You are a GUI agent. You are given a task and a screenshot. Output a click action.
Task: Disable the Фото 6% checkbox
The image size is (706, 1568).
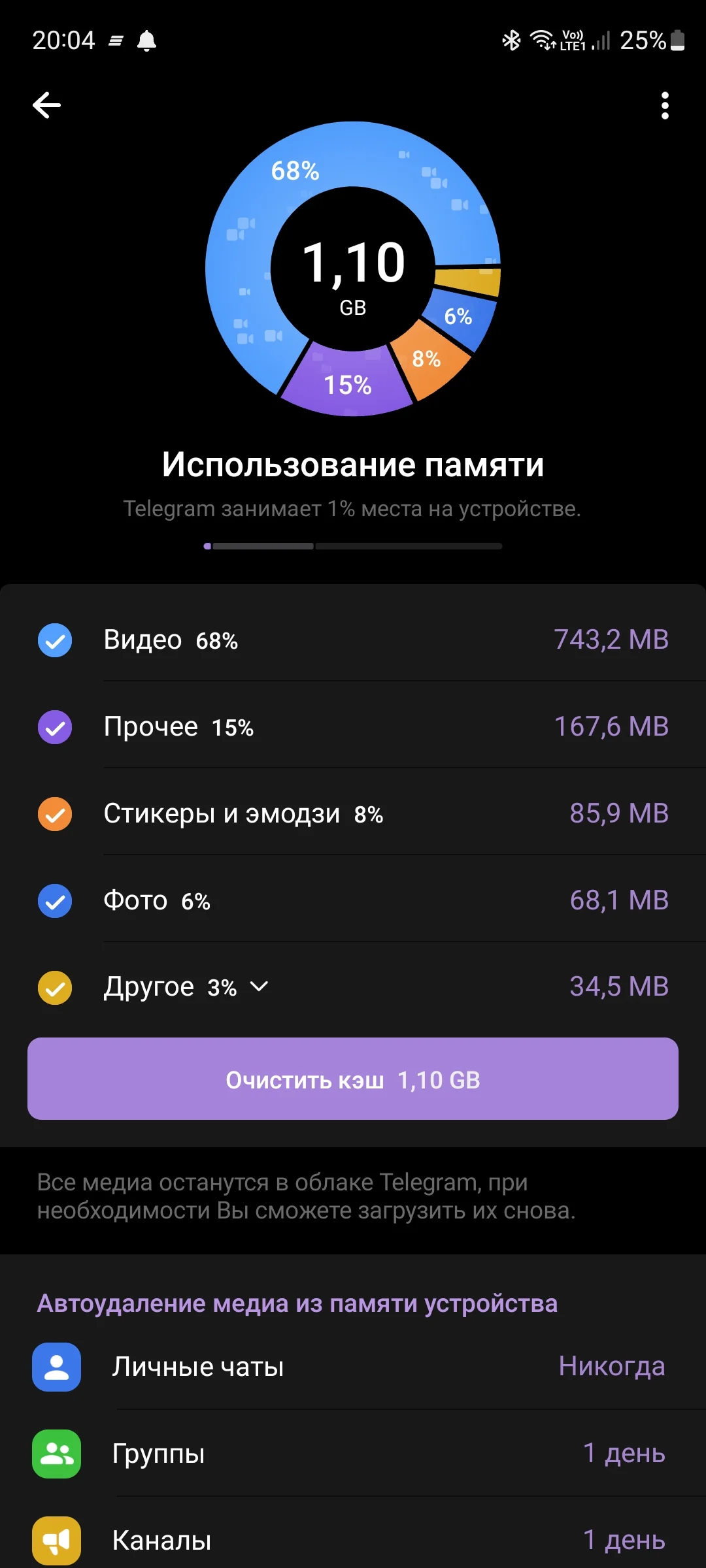(x=56, y=900)
